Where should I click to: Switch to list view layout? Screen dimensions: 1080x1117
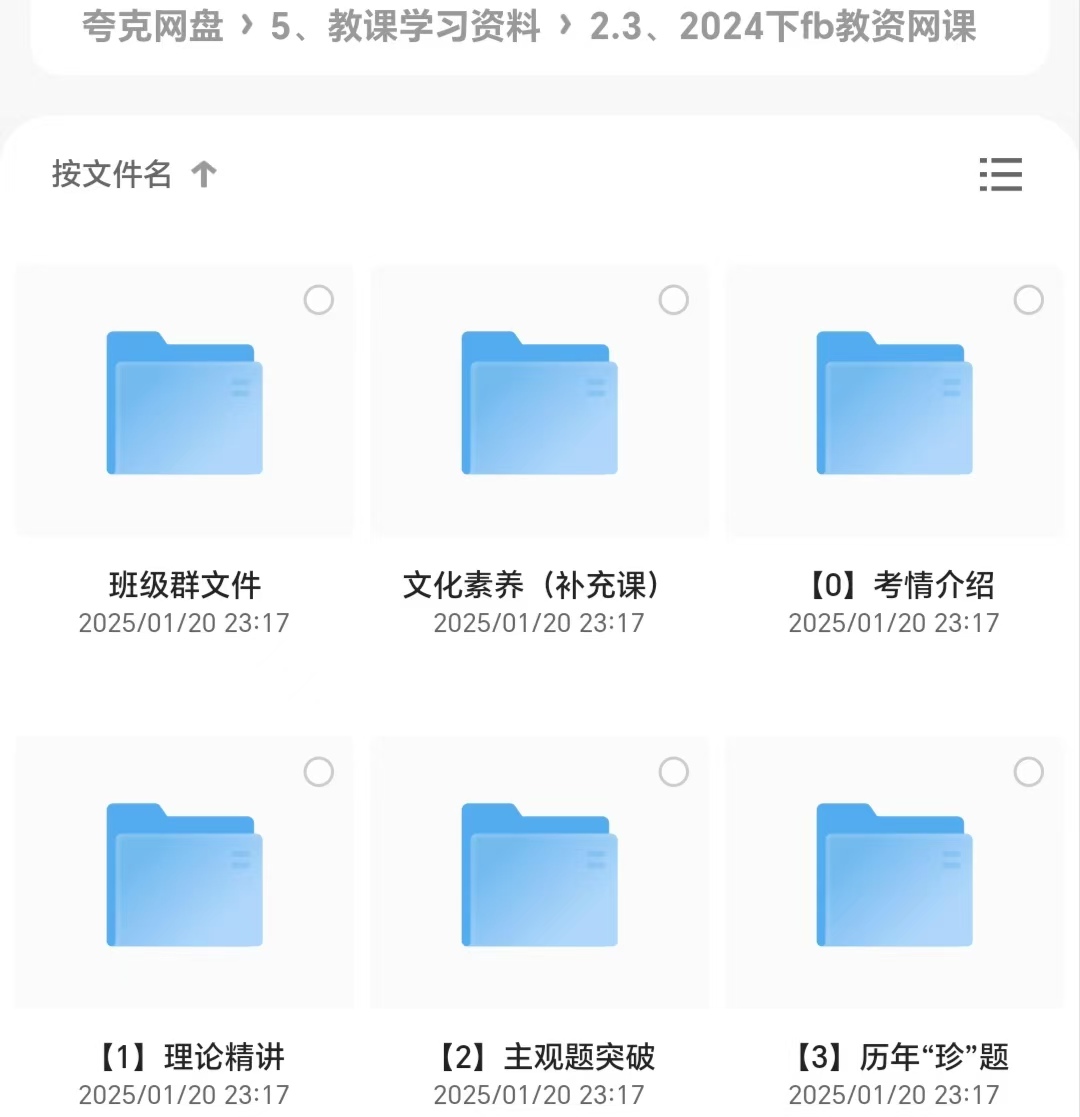pyautogui.click(x=1000, y=175)
